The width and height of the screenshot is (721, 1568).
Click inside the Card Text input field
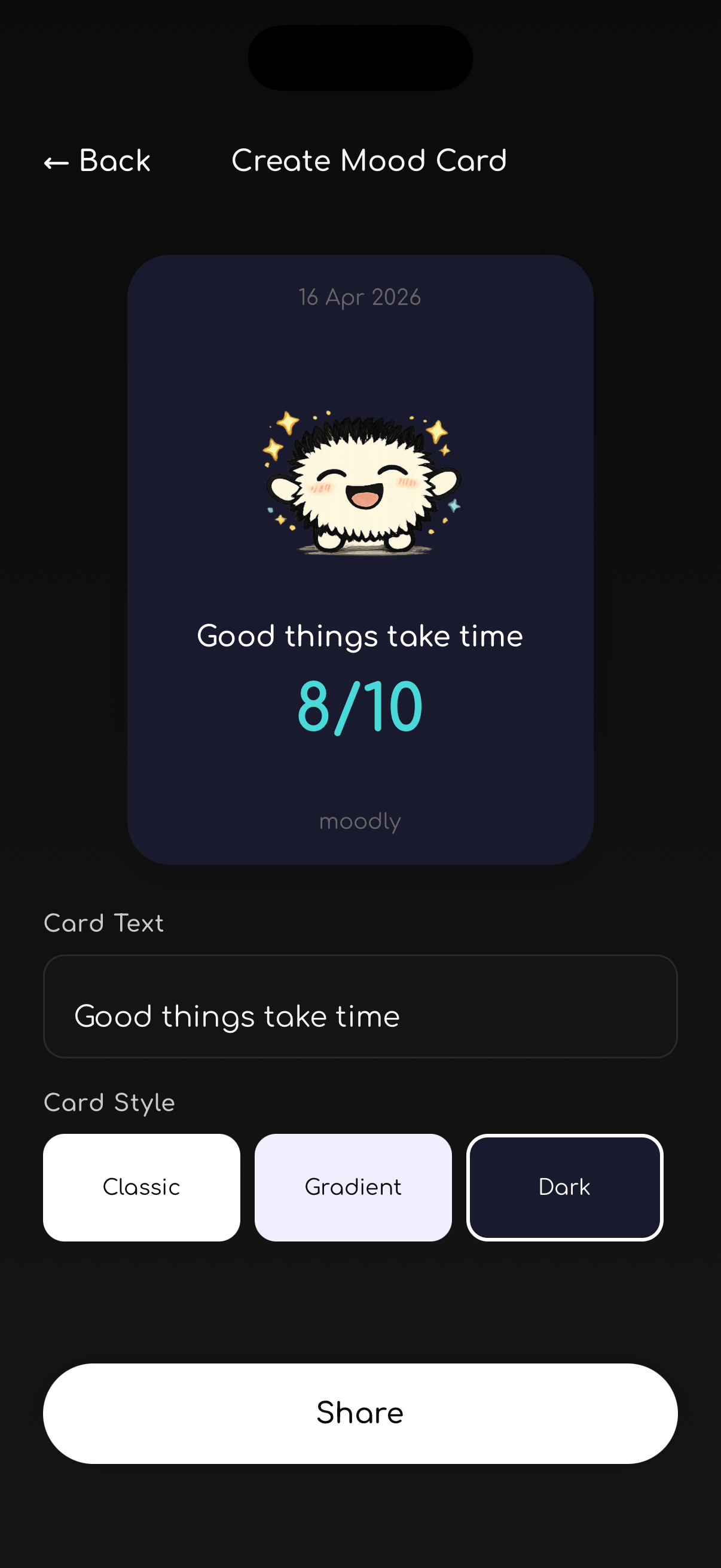pyautogui.click(x=360, y=1008)
